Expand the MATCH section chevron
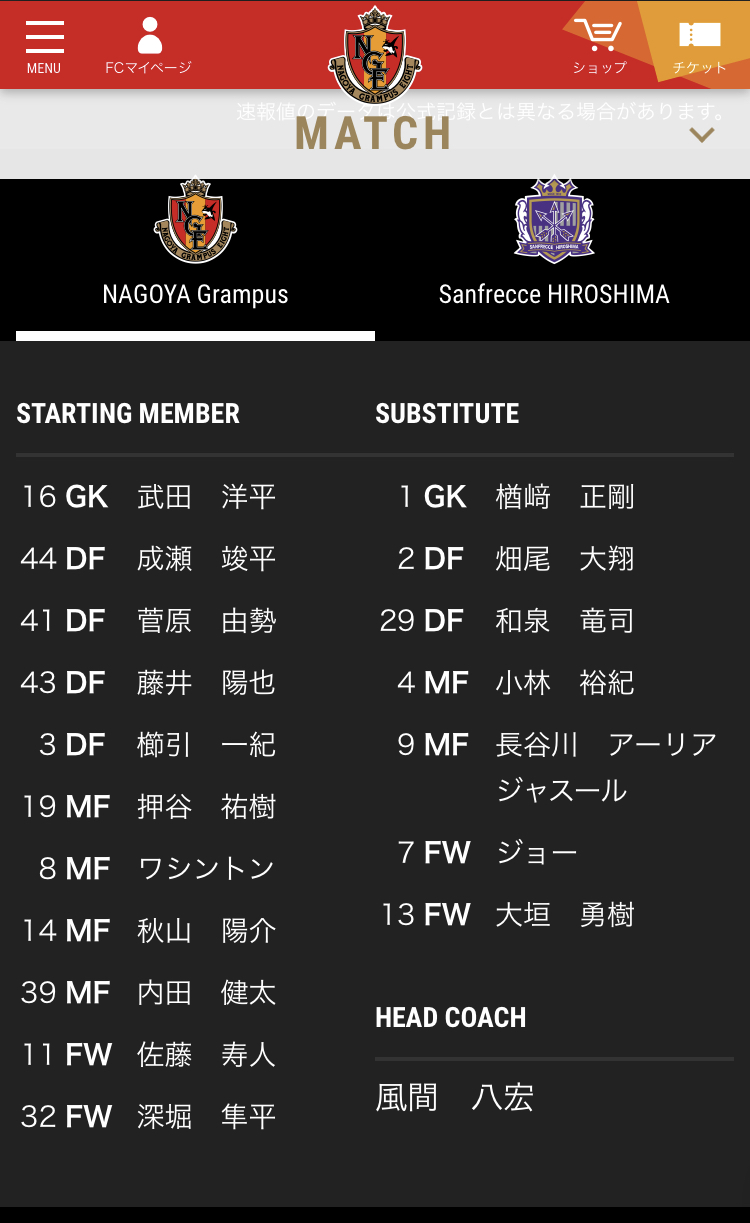 702,134
